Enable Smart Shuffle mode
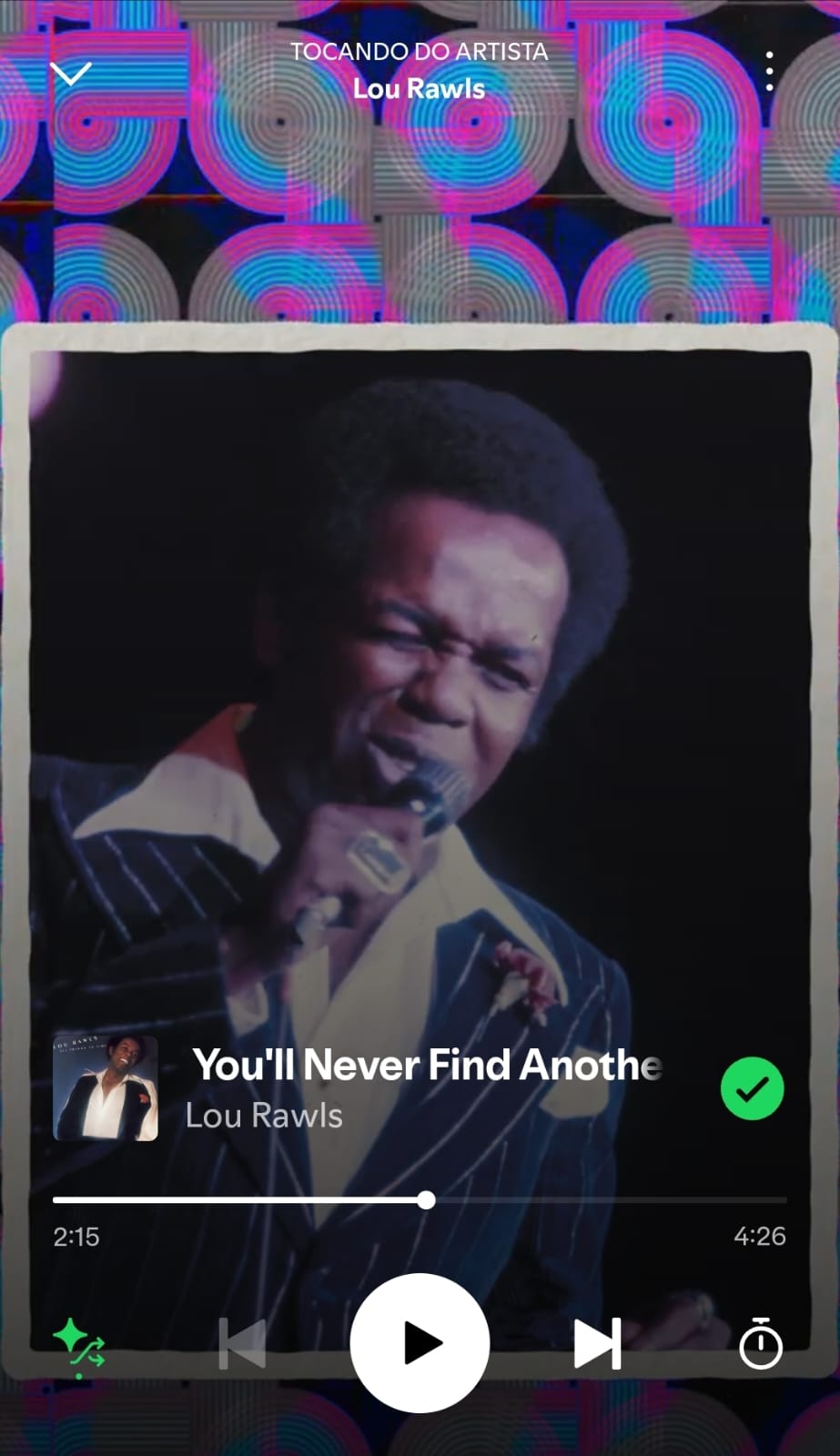Viewport: 840px width, 1456px height. 80,1345
